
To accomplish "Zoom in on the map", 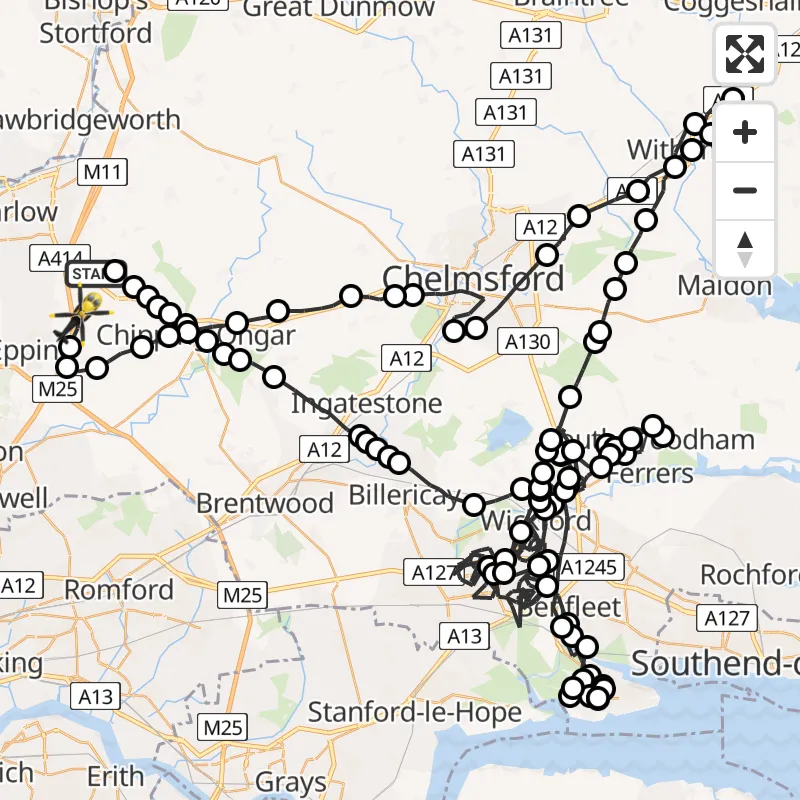I will [744, 132].
